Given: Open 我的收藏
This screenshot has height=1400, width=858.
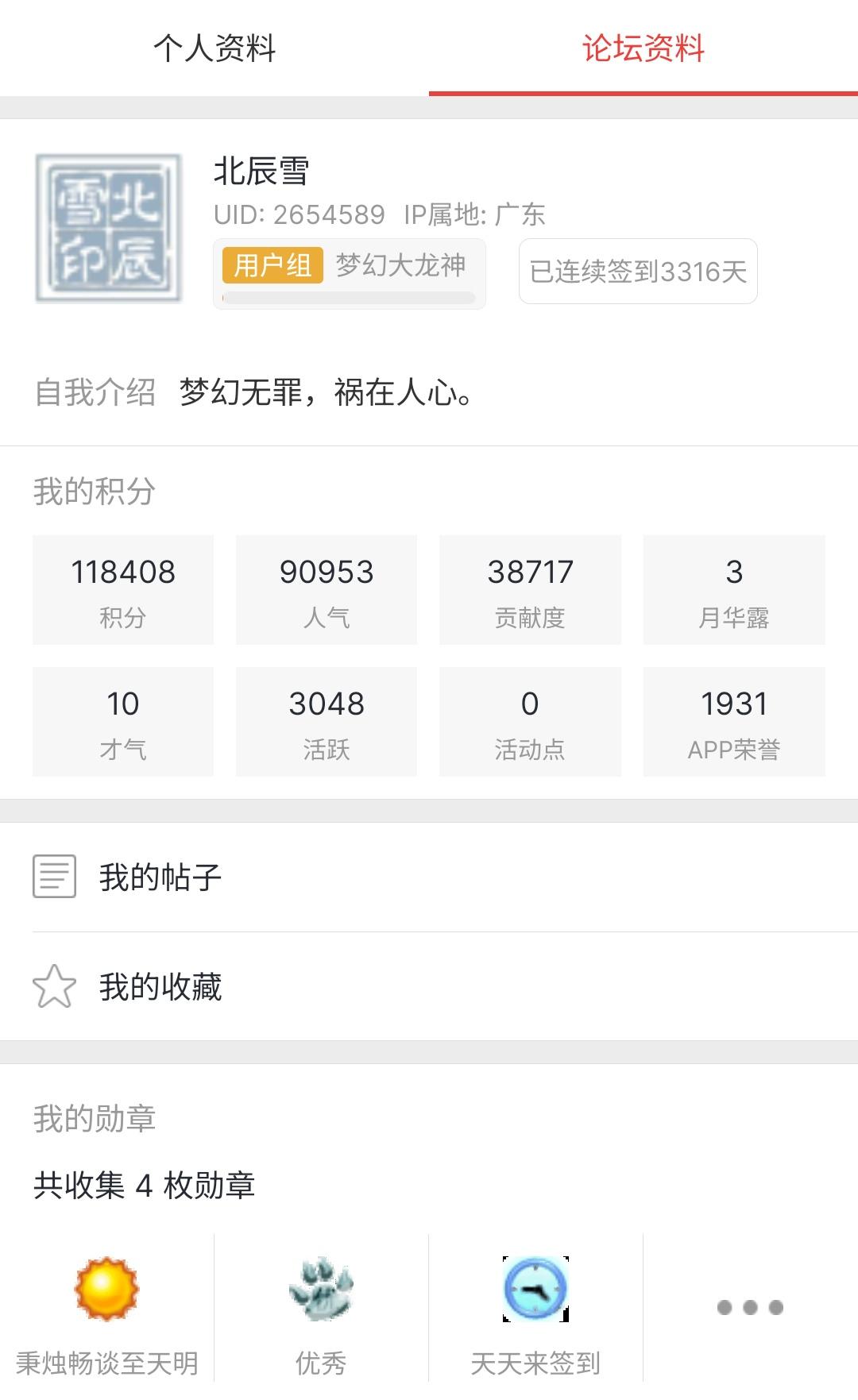Looking at the screenshot, I should click(429, 986).
